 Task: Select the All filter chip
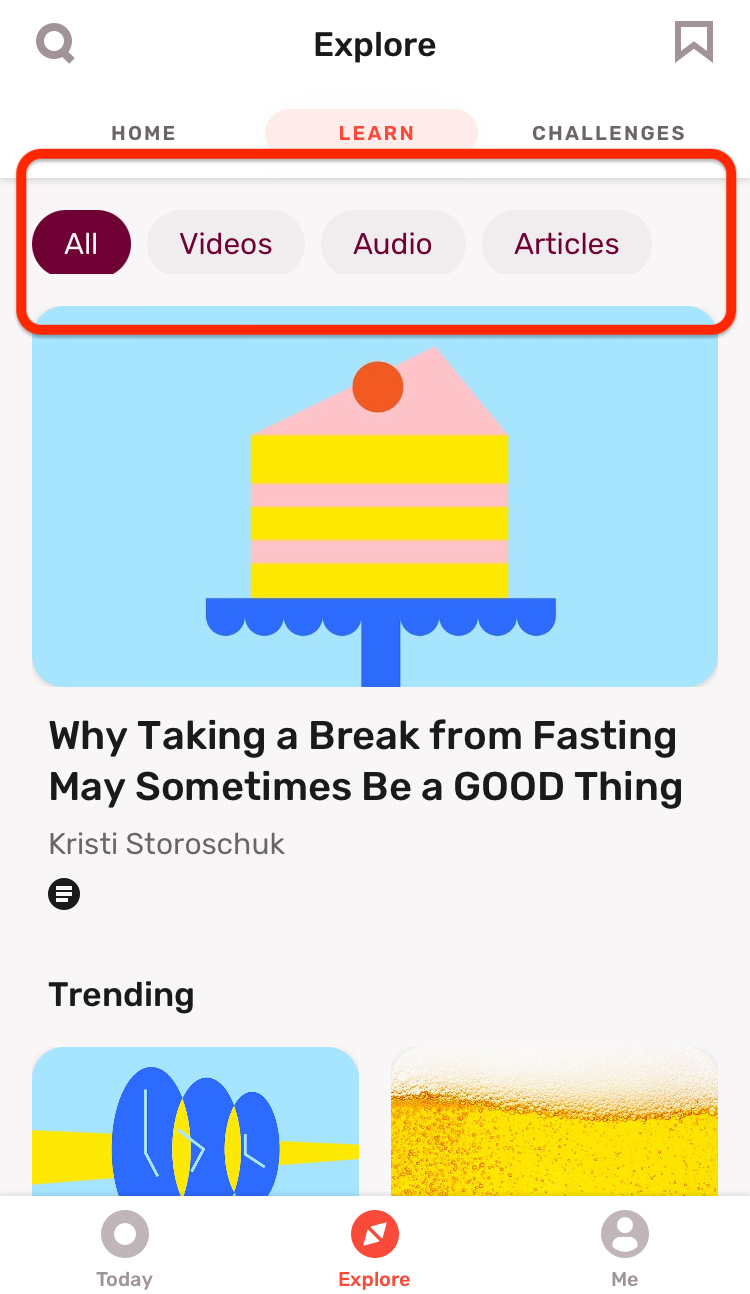(81, 243)
